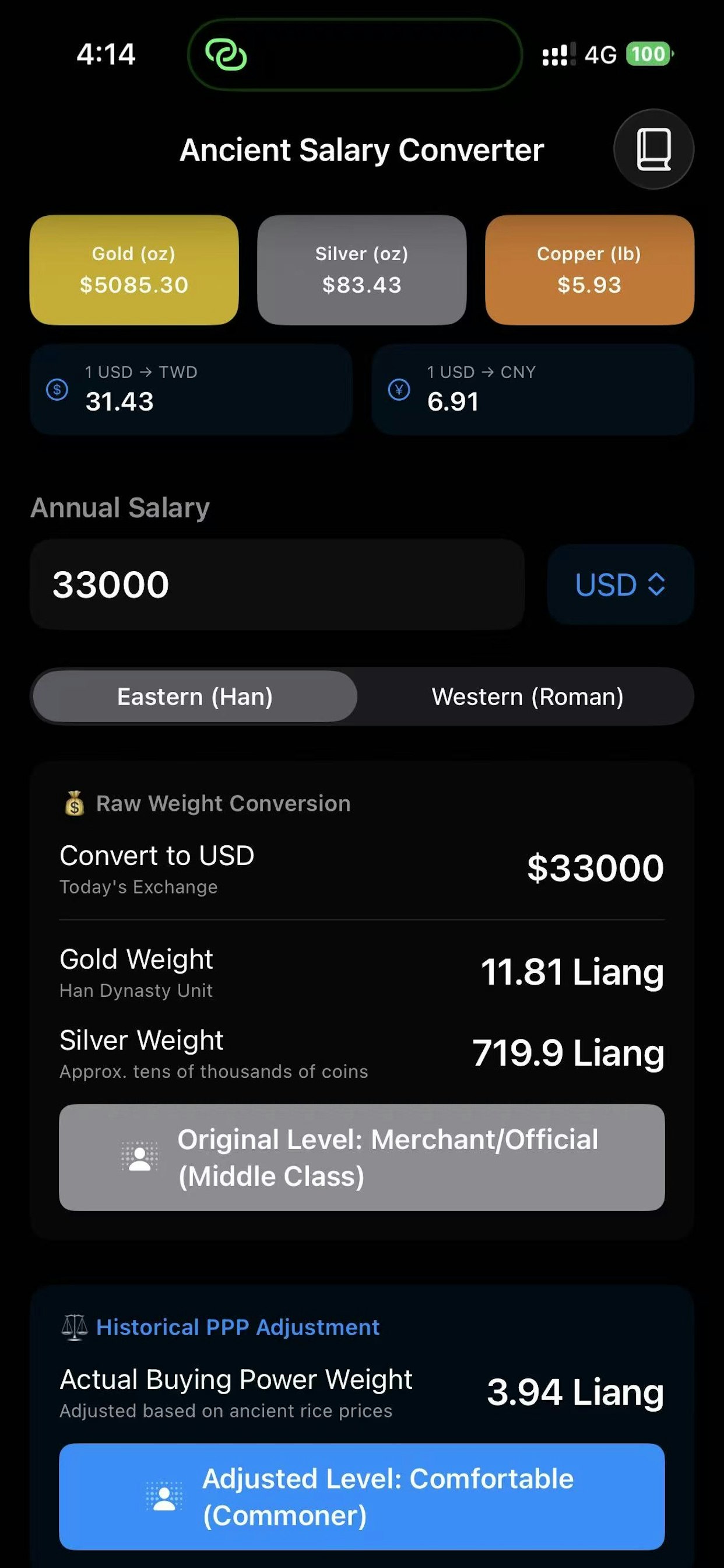Select the Eastern (Han) tab
724x1568 pixels.
(194, 696)
